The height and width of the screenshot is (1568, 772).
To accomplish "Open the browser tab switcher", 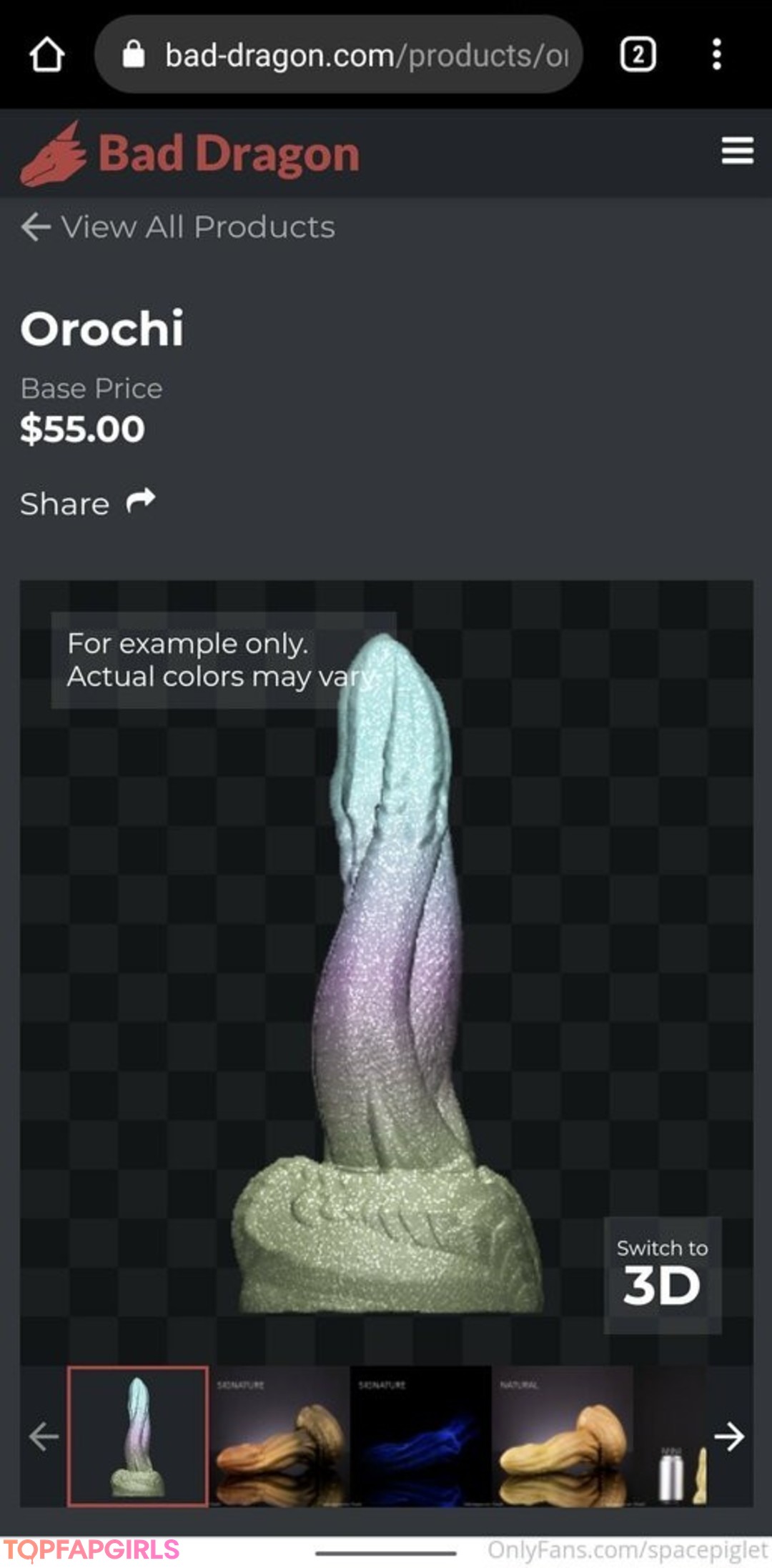I will click(638, 55).
